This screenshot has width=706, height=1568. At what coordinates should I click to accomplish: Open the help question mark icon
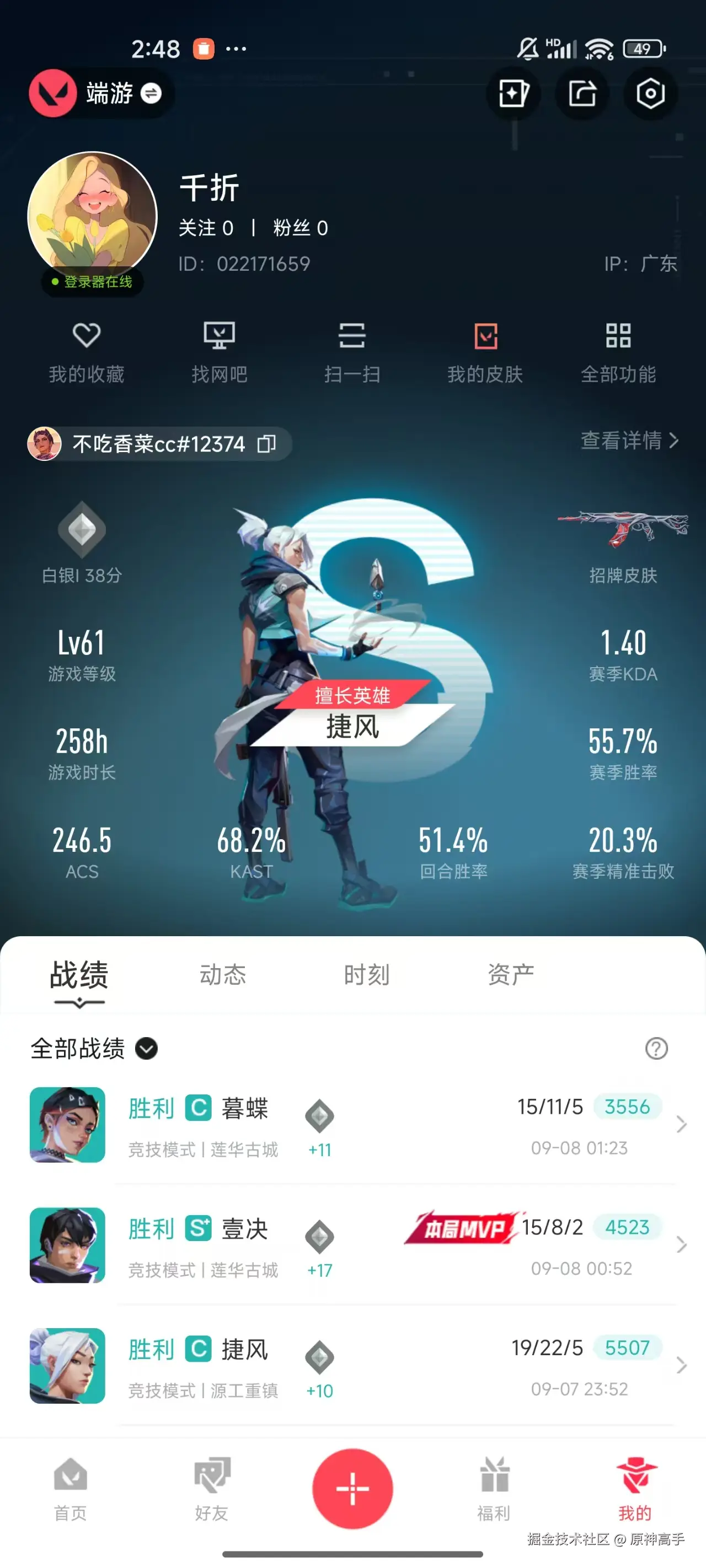(656, 1048)
